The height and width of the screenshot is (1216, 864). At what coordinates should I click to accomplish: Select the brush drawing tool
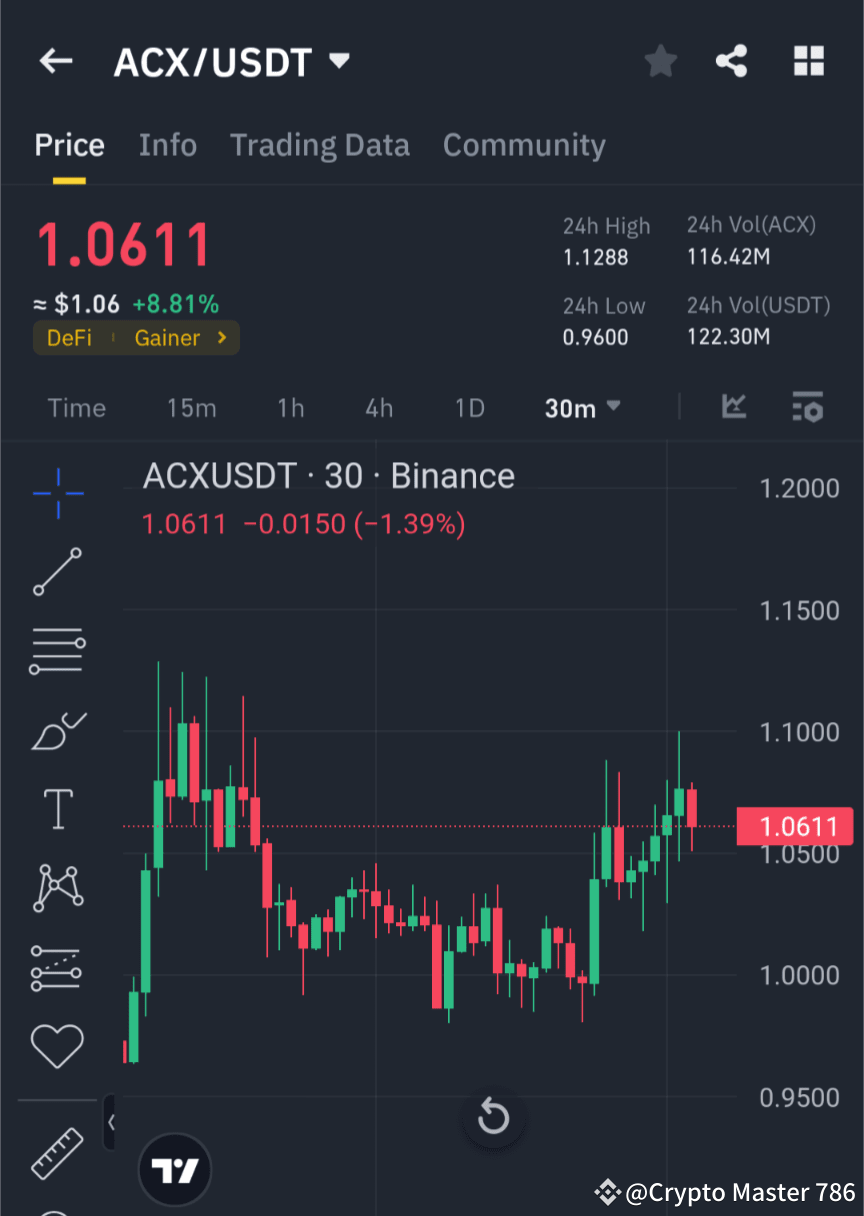[57, 730]
